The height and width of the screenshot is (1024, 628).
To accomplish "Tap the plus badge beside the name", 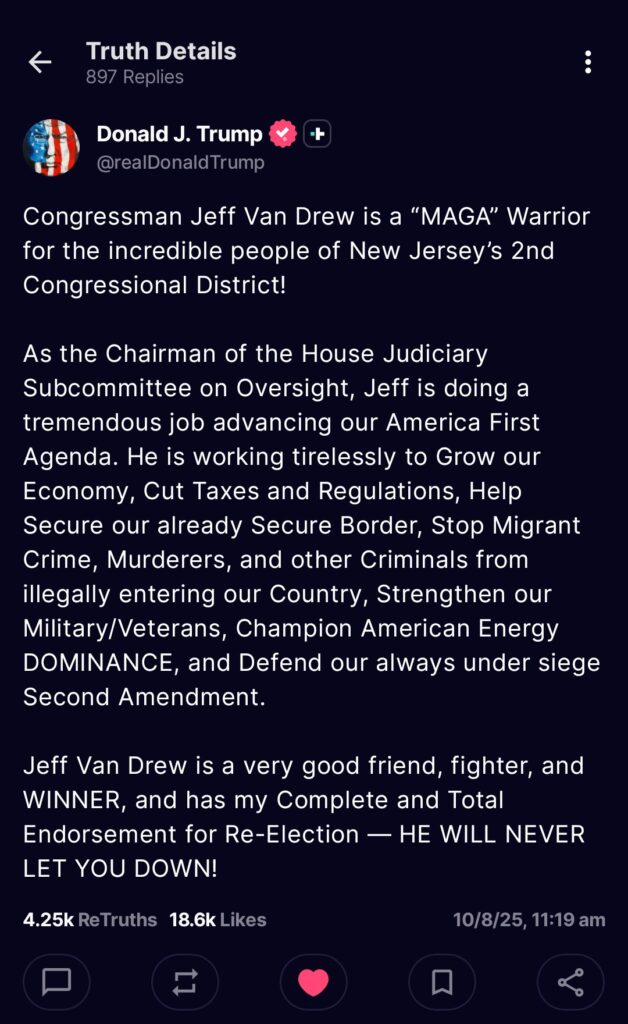I will pyautogui.click(x=317, y=133).
